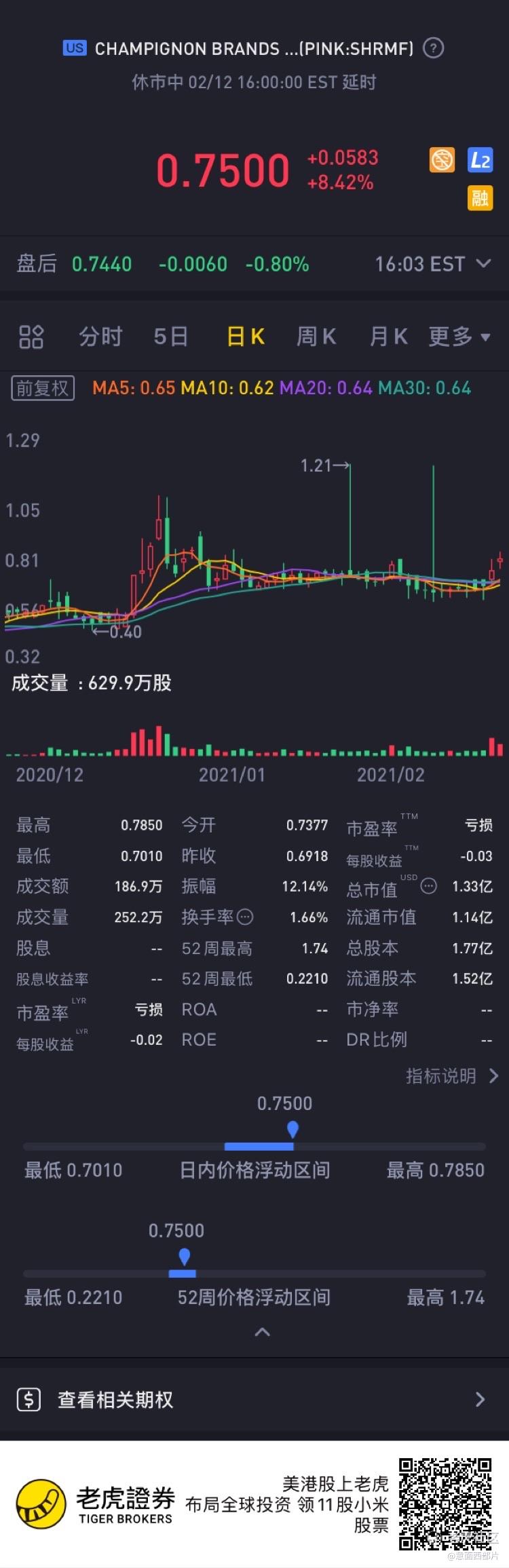Screen dimensions: 509x1568
Task: Tap the info icon next to 换手率
Action: tap(245, 917)
